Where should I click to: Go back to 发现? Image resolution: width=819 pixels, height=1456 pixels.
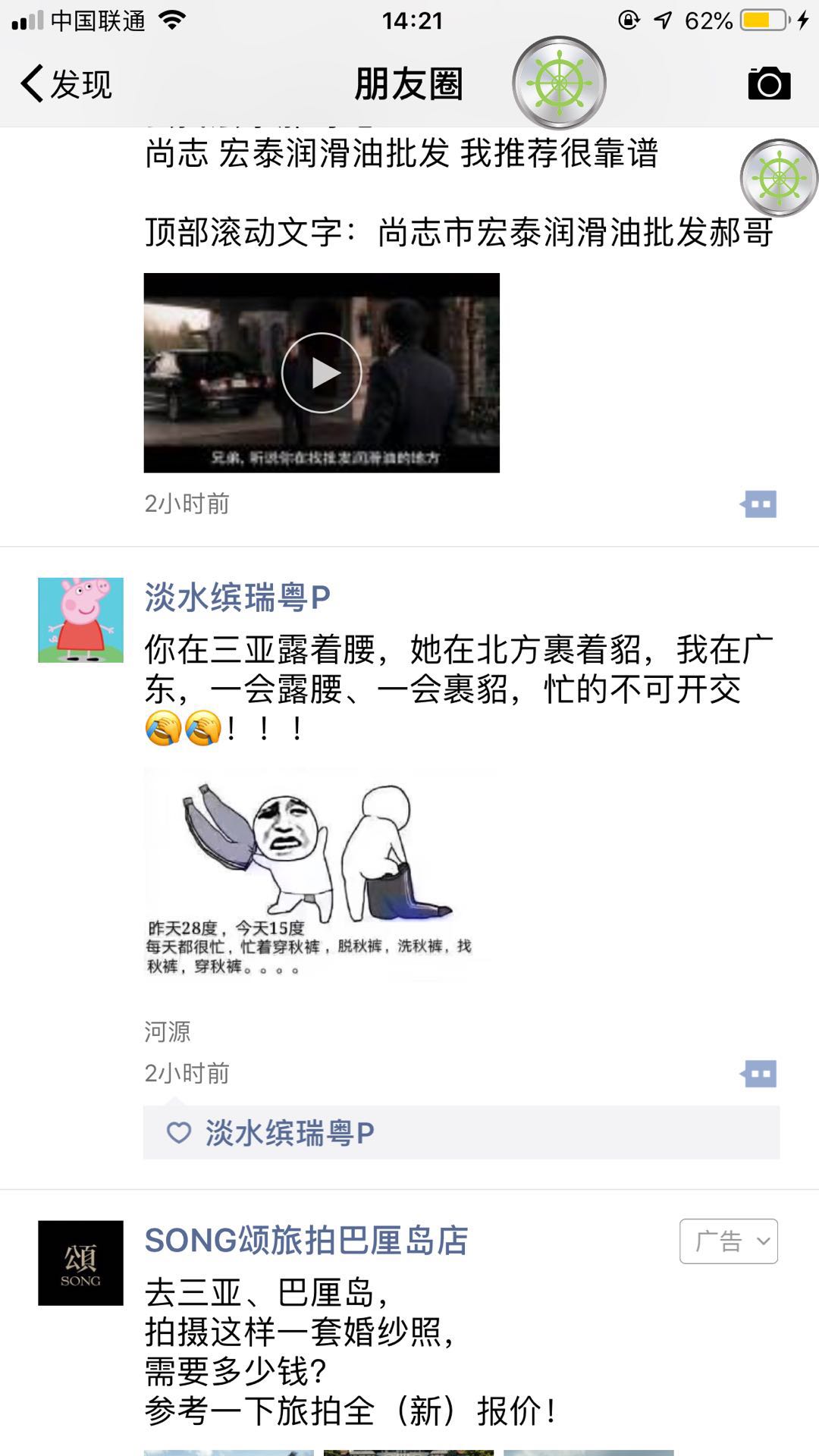66,83
